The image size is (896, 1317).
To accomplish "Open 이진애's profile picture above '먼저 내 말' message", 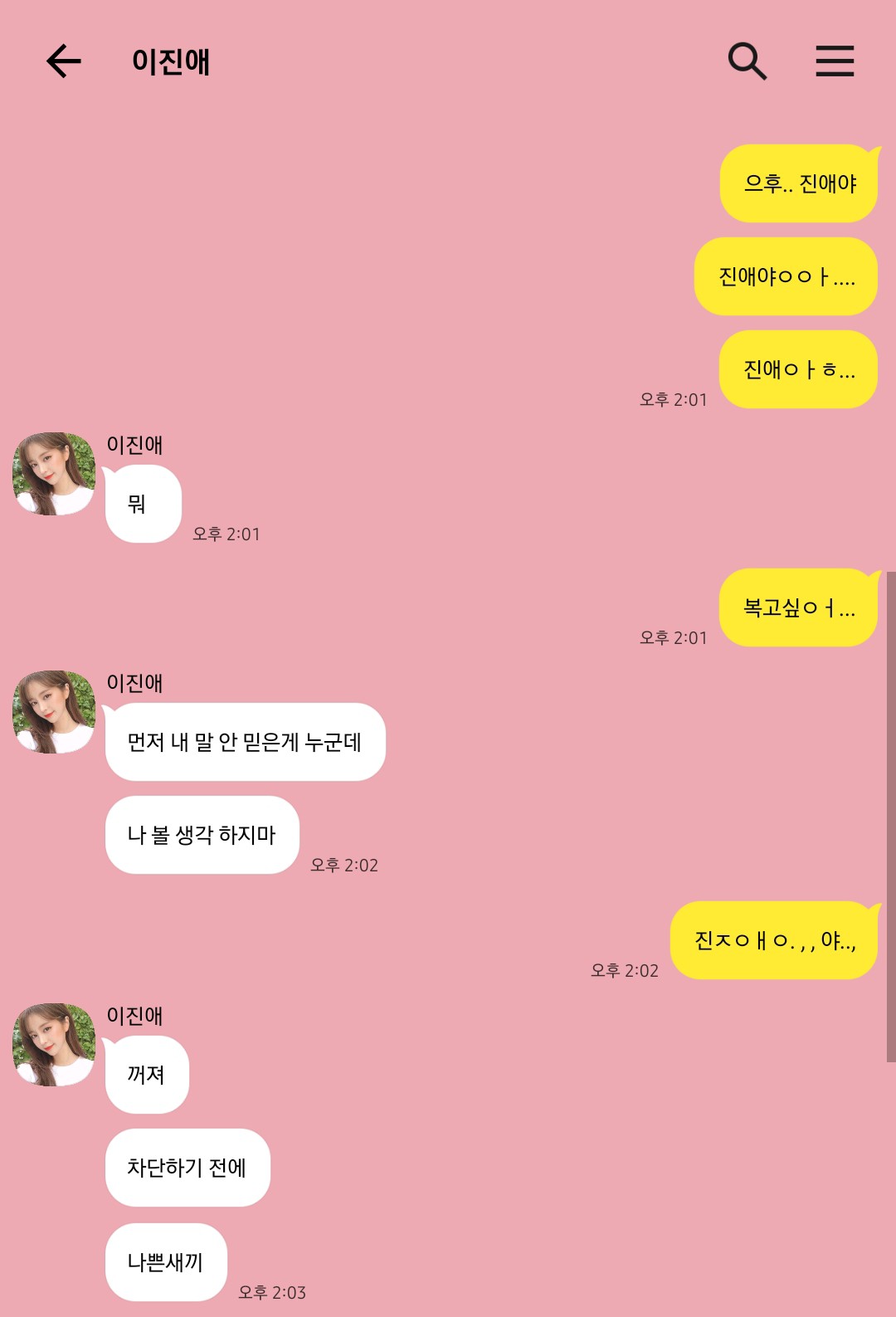I will tap(54, 712).
